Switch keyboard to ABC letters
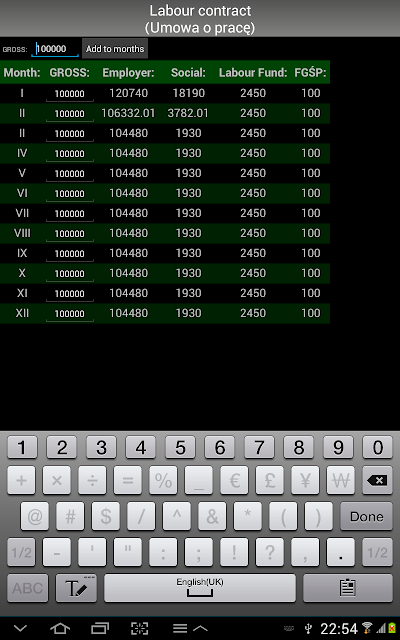This screenshot has width=400, height=640. [27, 588]
